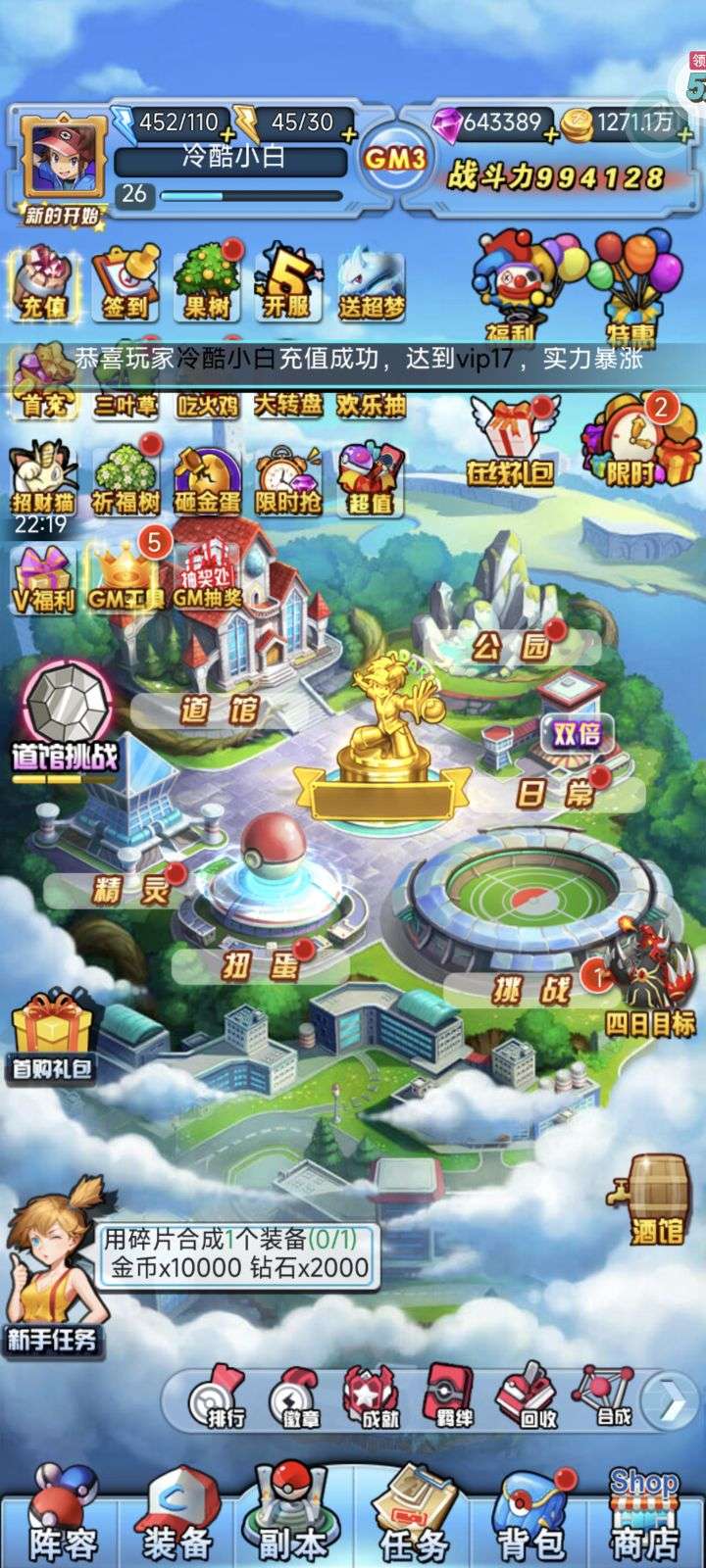The width and height of the screenshot is (706, 1568).
Task: Tap the player avatar portrait
Action: click(x=65, y=159)
